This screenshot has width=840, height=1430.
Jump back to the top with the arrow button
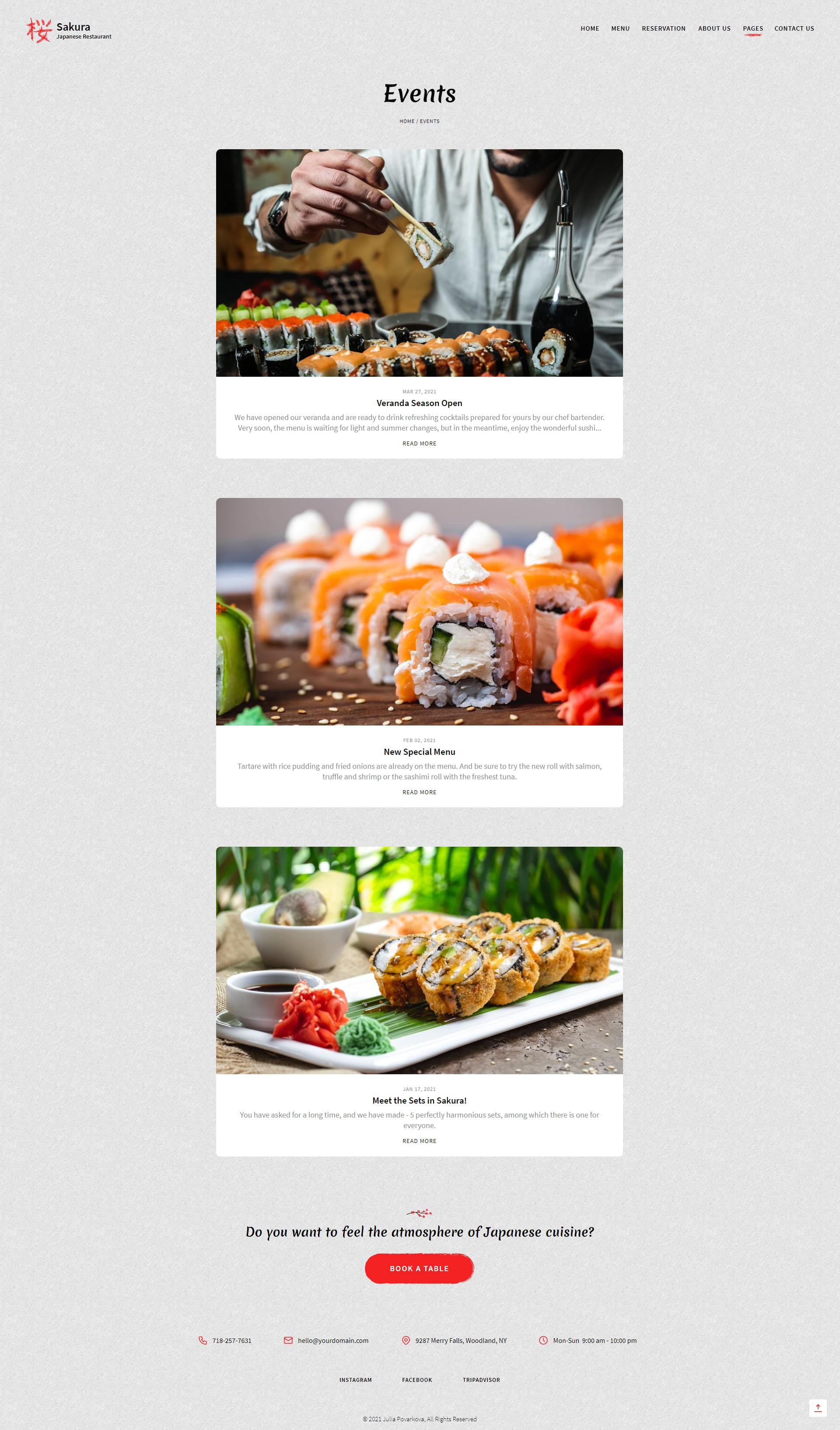817,1407
